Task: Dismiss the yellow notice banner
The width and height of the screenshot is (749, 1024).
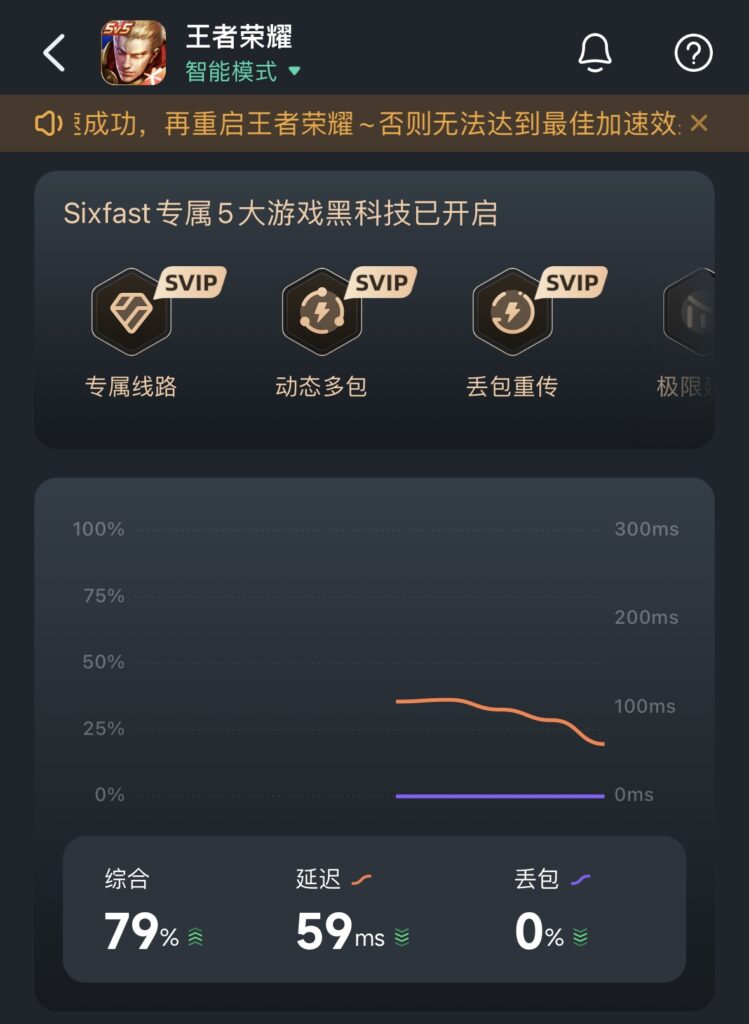Action: 699,123
